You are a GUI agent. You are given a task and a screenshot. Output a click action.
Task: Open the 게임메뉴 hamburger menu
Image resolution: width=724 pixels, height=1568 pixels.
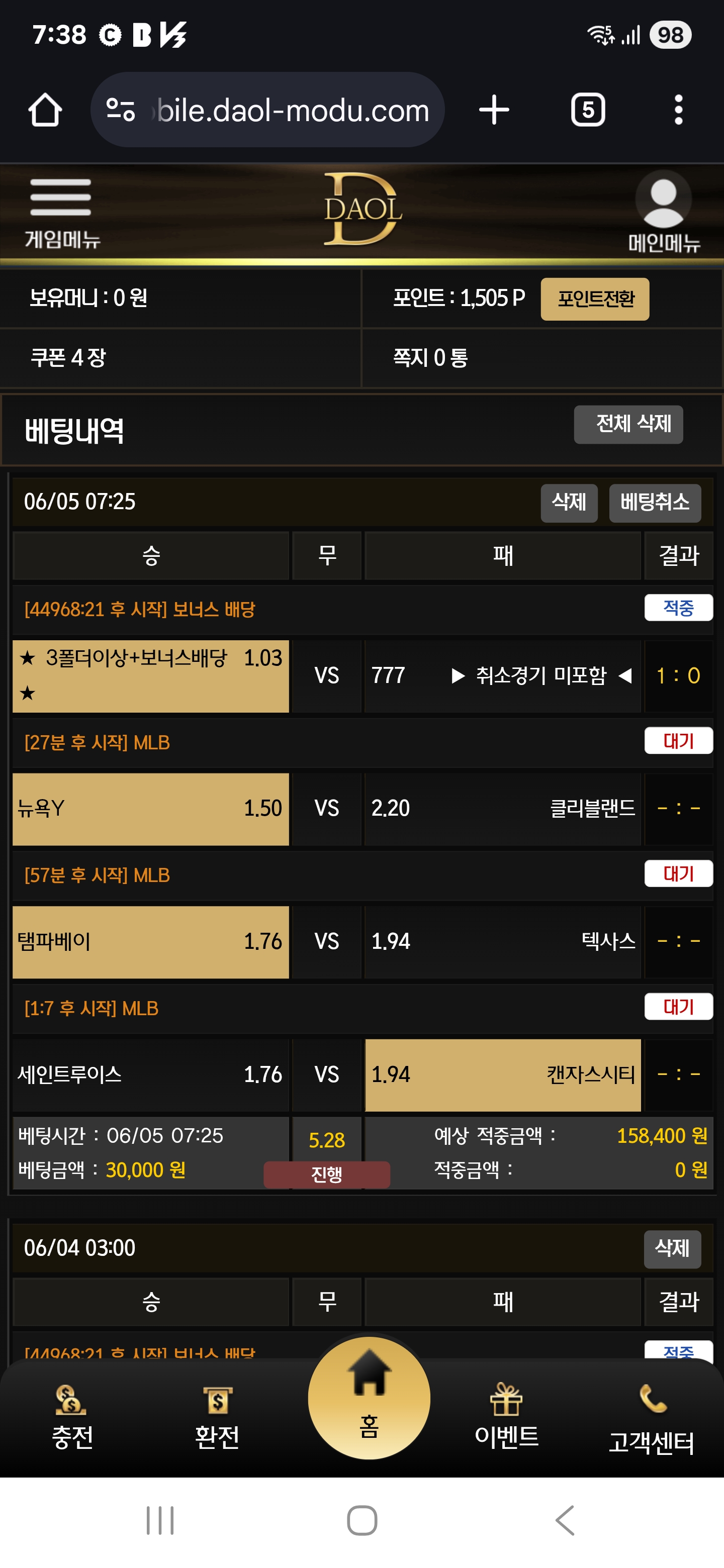(x=61, y=212)
